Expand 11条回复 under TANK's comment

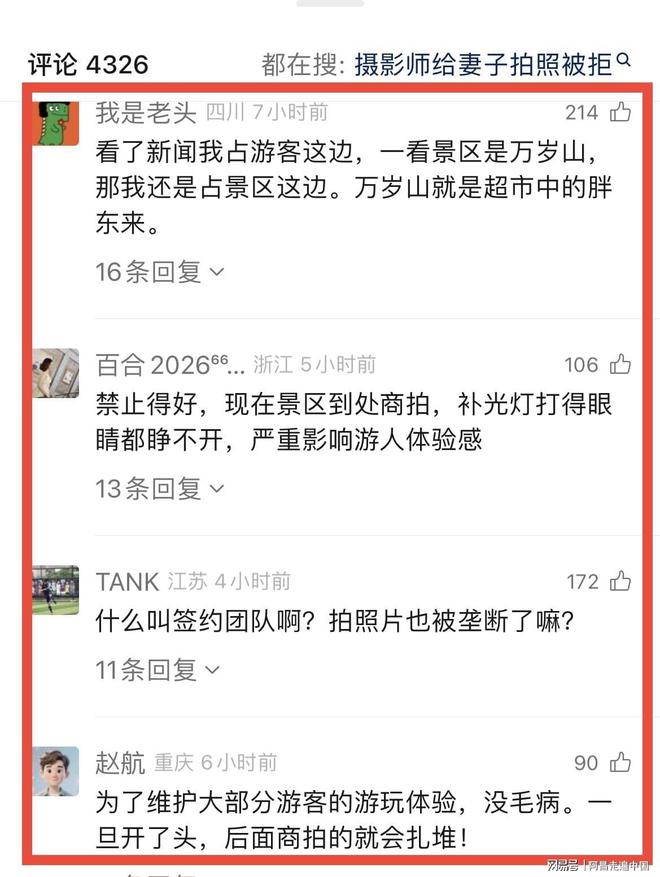click(x=159, y=671)
